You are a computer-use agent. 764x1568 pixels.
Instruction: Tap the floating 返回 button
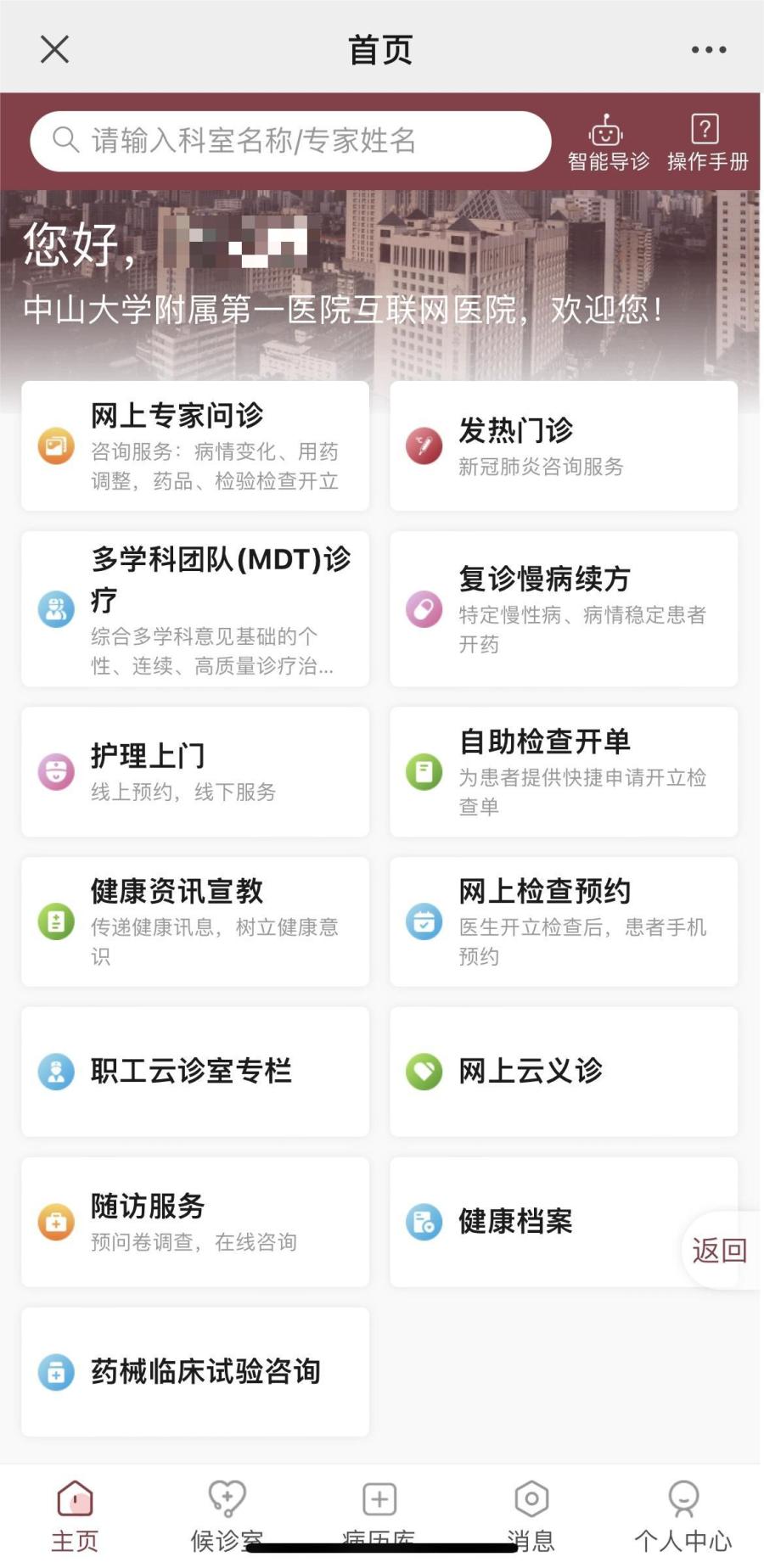tap(719, 1251)
